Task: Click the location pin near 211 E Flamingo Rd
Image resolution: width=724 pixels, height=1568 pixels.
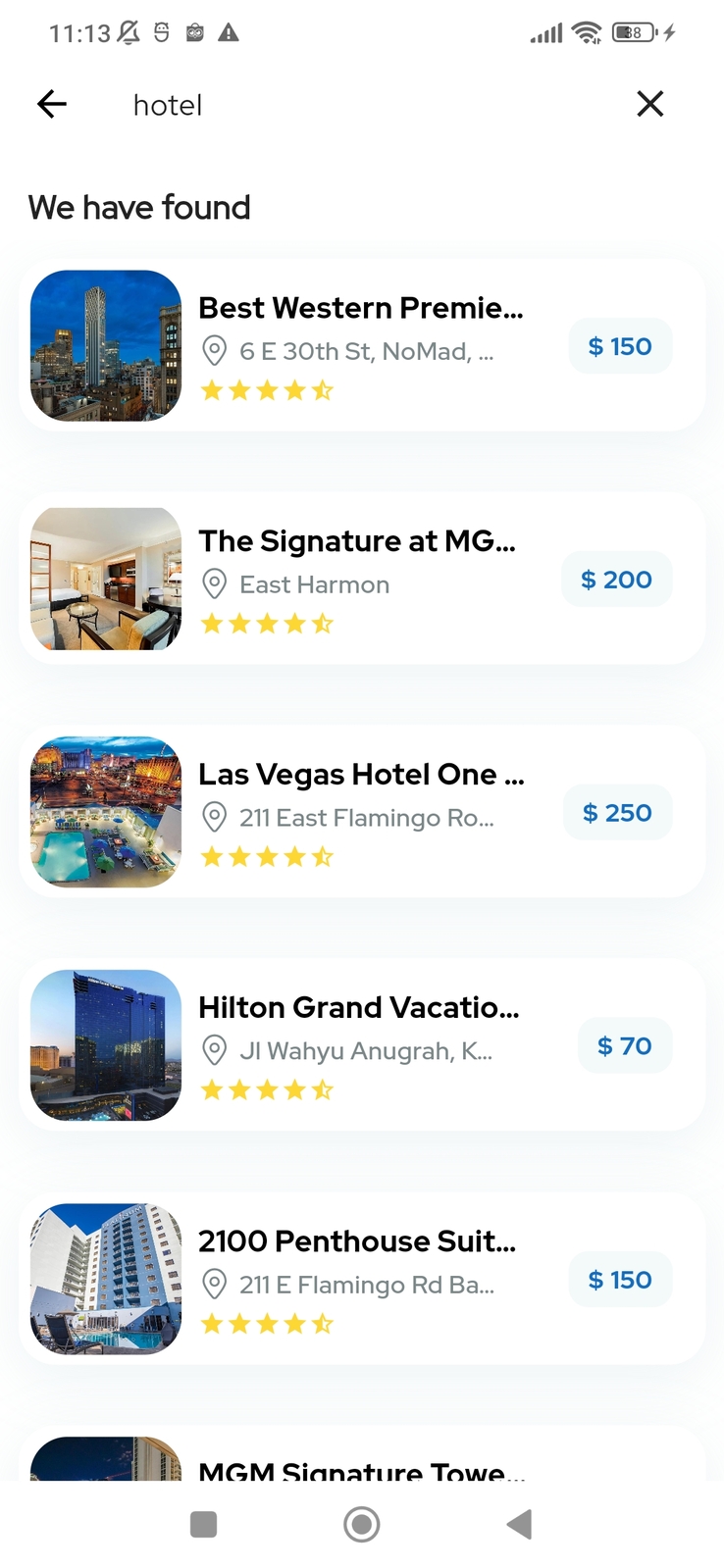Action: pyautogui.click(x=214, y=1284)
